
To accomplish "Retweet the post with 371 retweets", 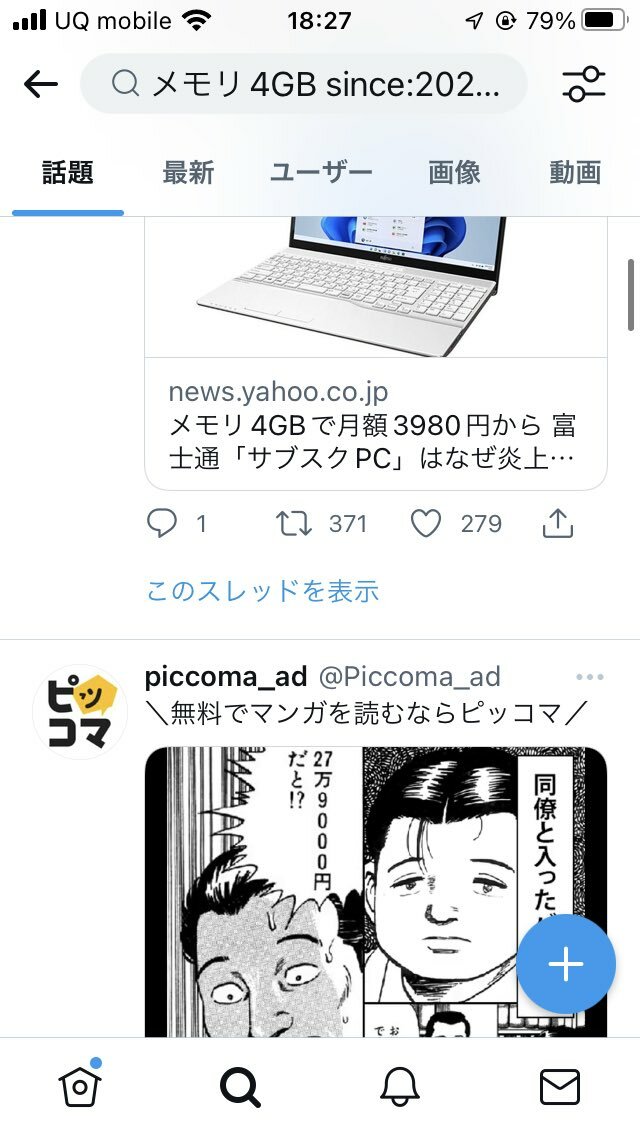I will pyautogui.click(x=295, y=523).
